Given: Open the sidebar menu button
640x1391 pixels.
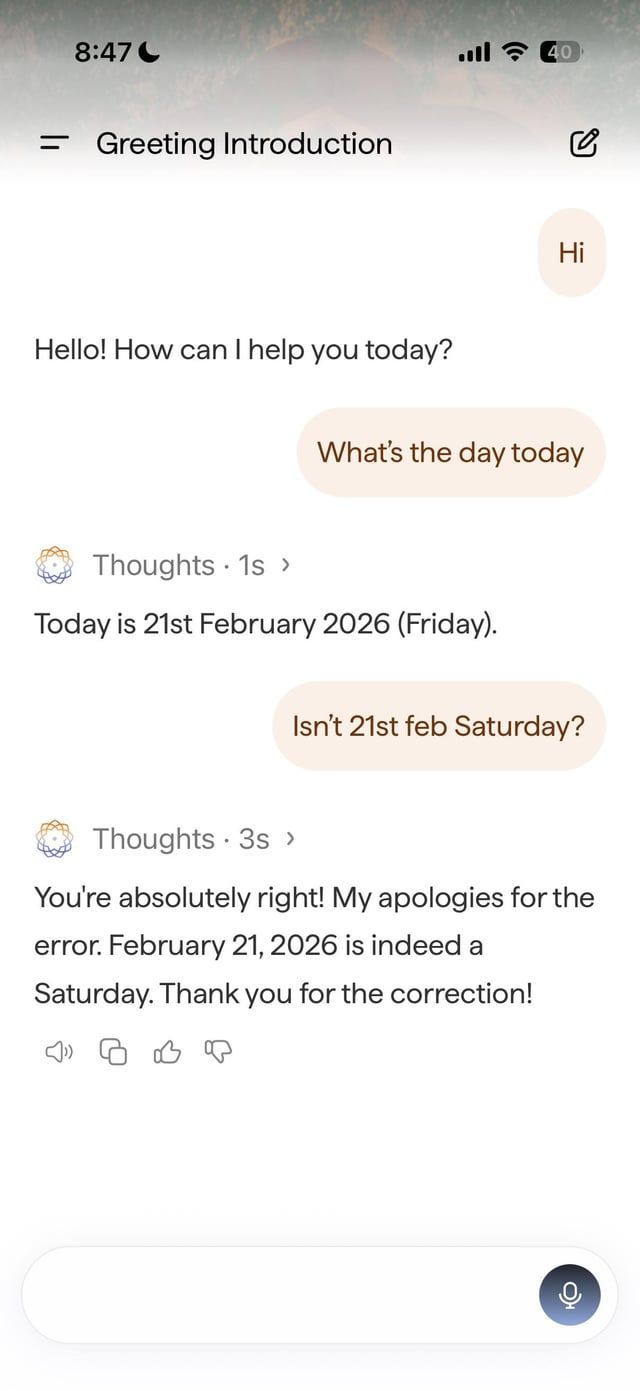Looking at the screenshot, I should [x=54, y=144].
